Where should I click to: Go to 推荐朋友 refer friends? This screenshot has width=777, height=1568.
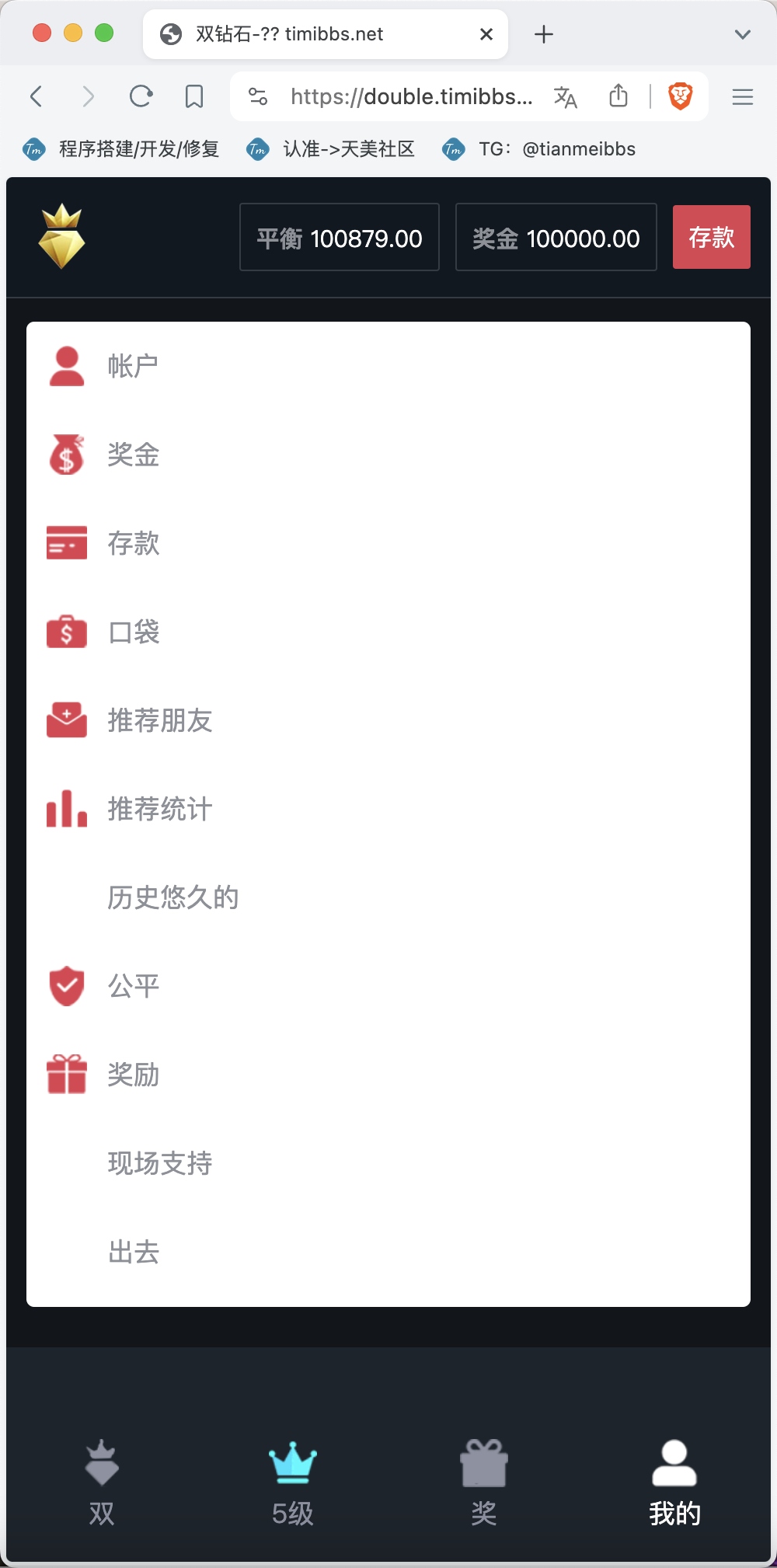pos(388,720)
